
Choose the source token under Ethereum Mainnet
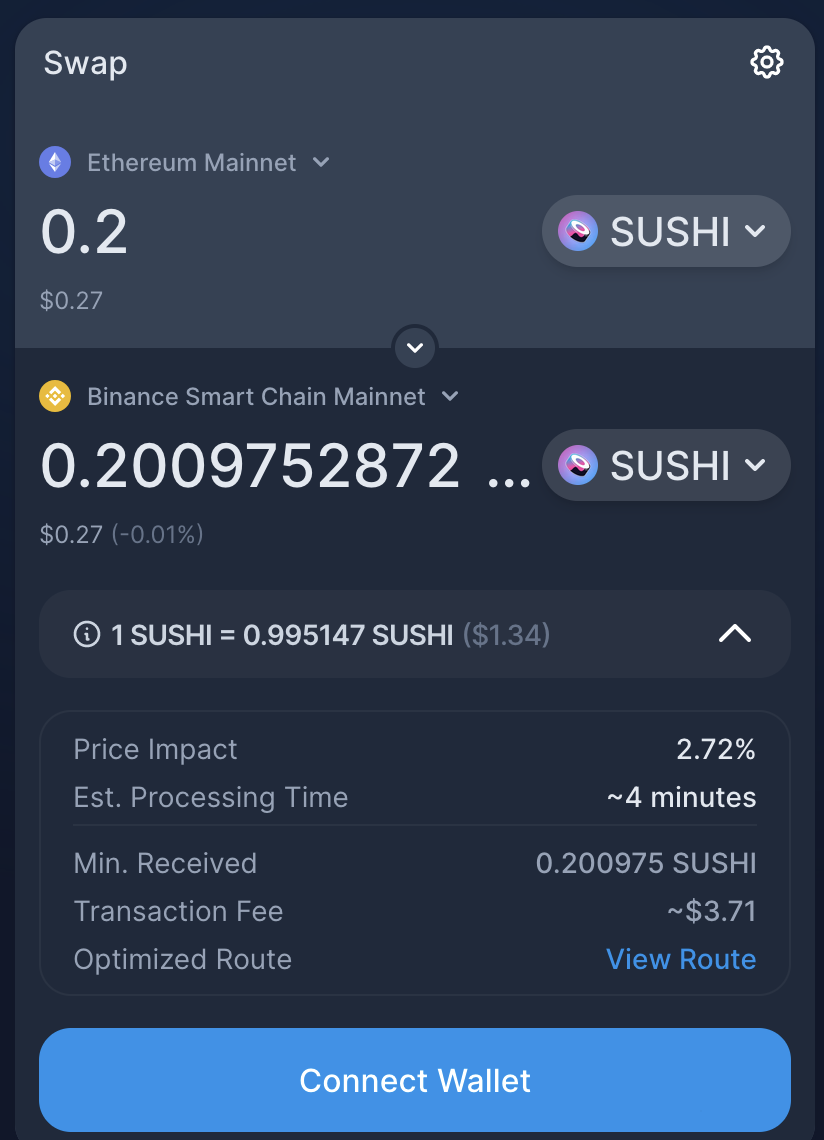pos(666,231)
